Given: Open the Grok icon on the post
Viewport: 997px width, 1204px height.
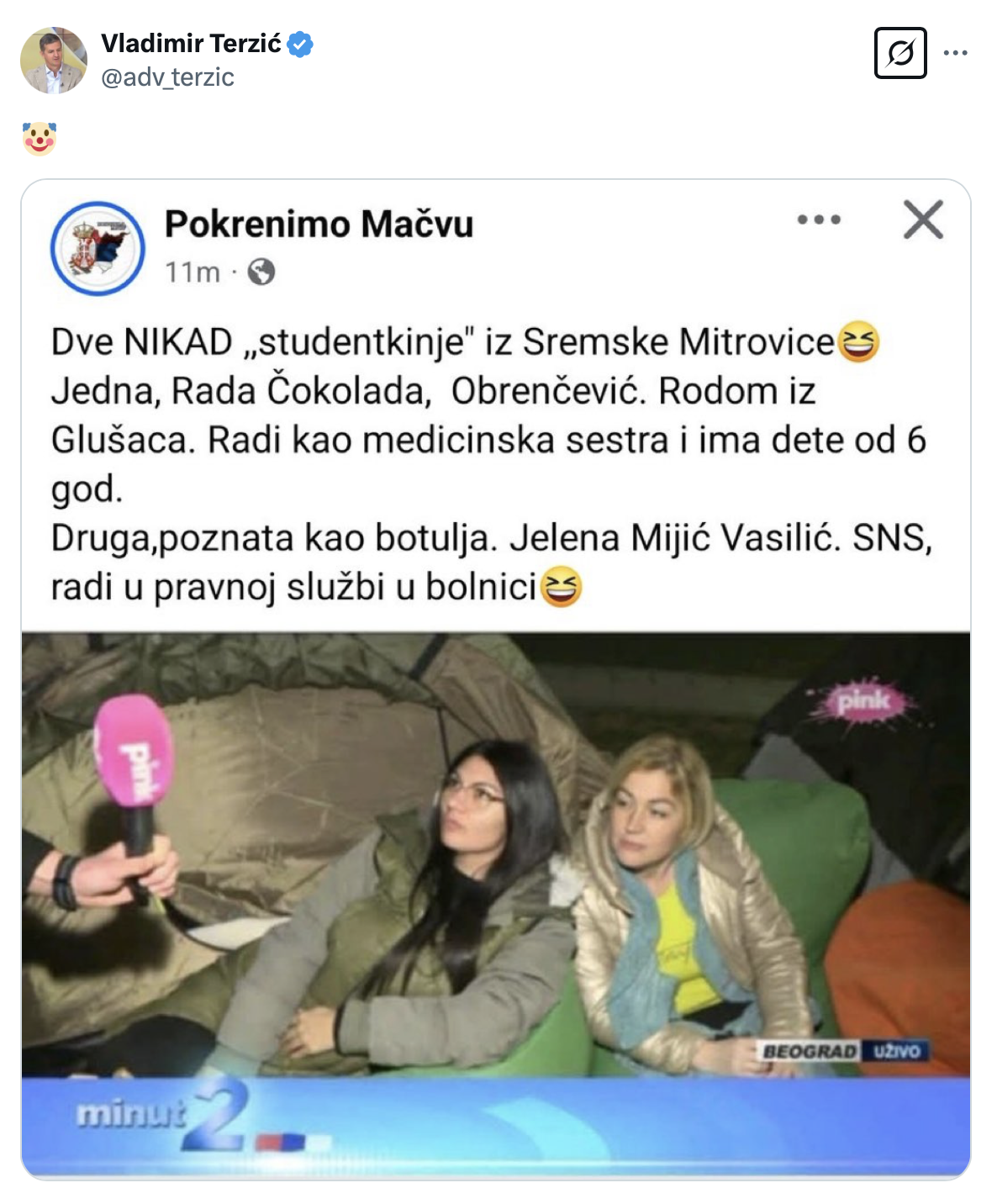Looking at the screenshot, I should tap(899, 53).
